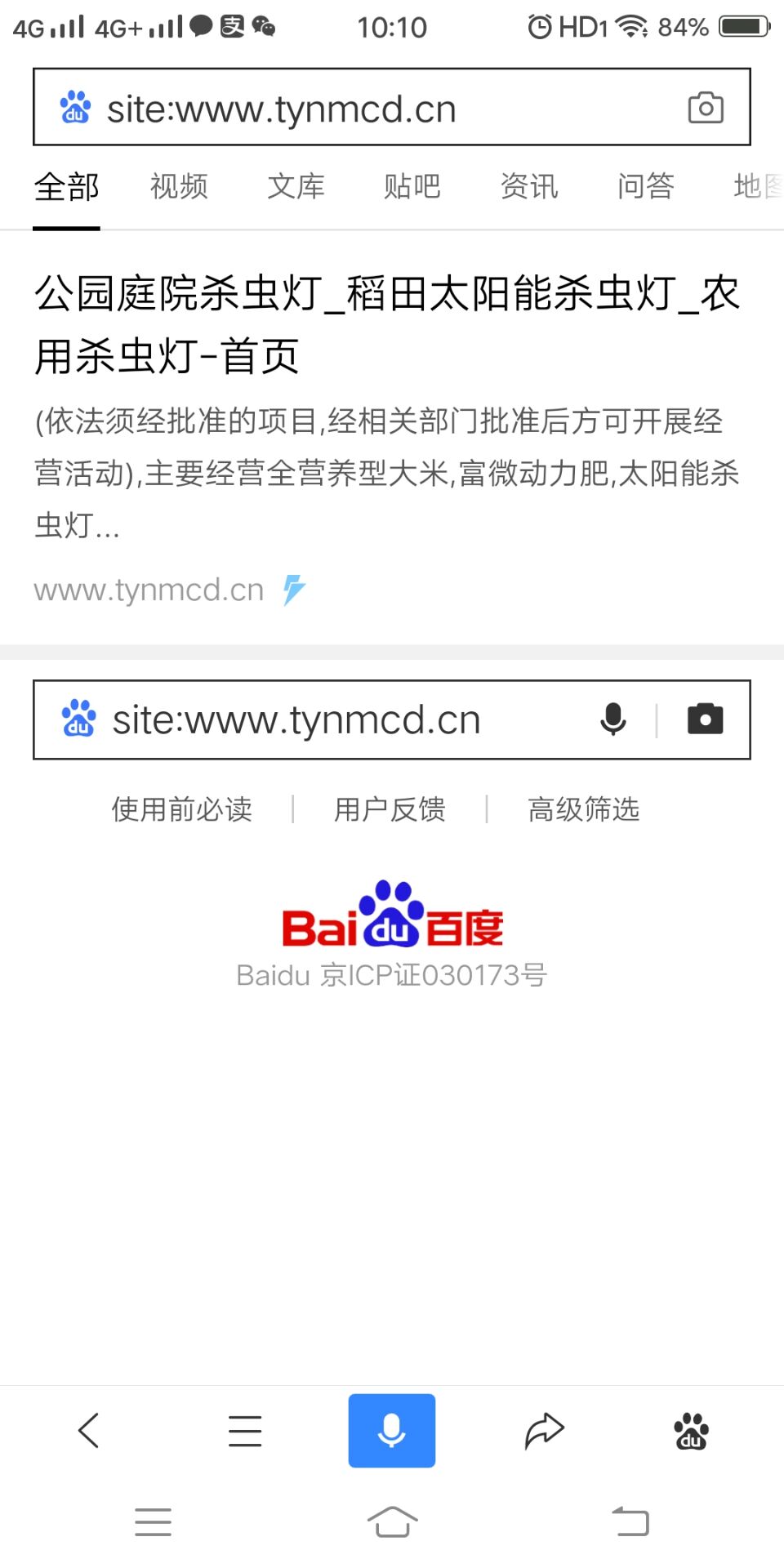Switch to the 文库 tab
Viewport: 784px width, 1568px height.
click(296, 187)
